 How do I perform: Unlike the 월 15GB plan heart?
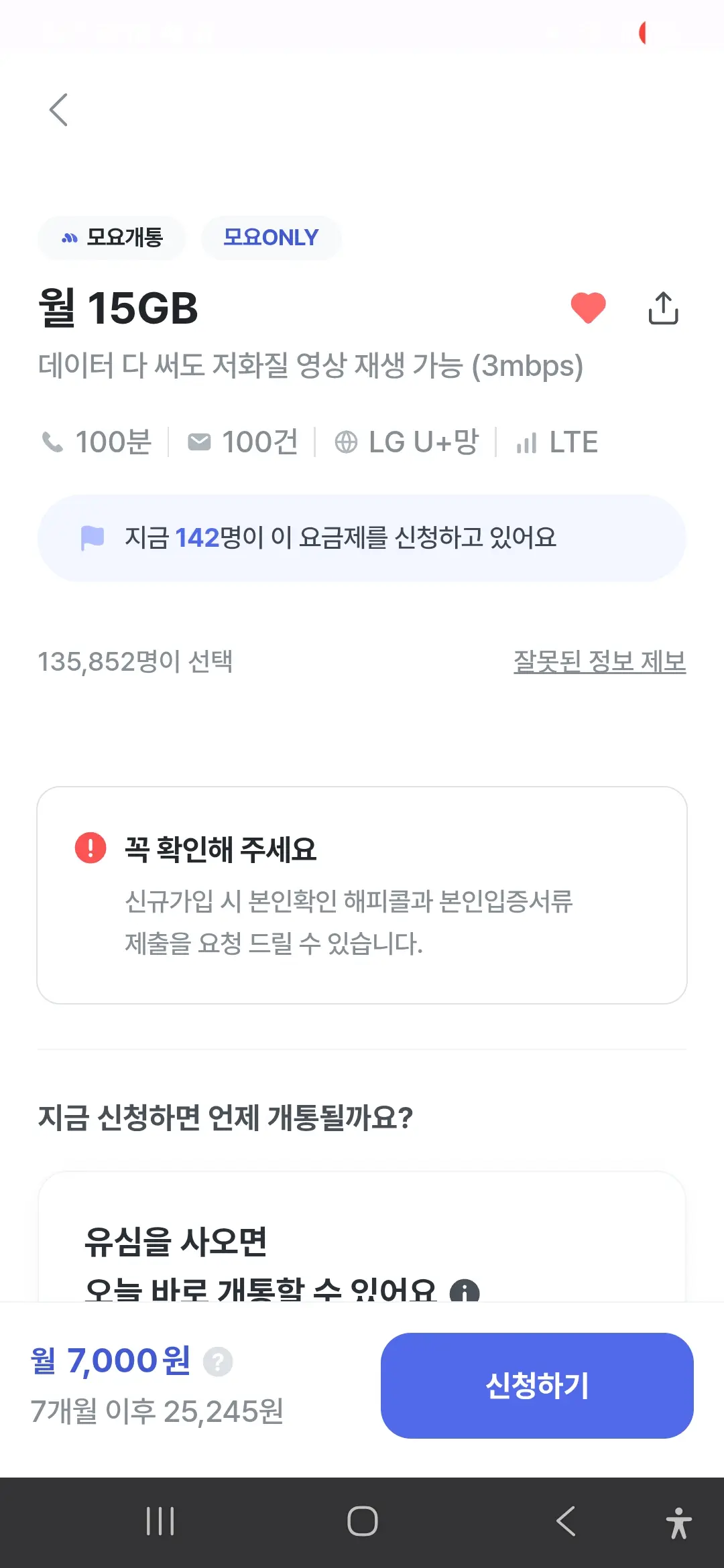click(x=588, y=308)
